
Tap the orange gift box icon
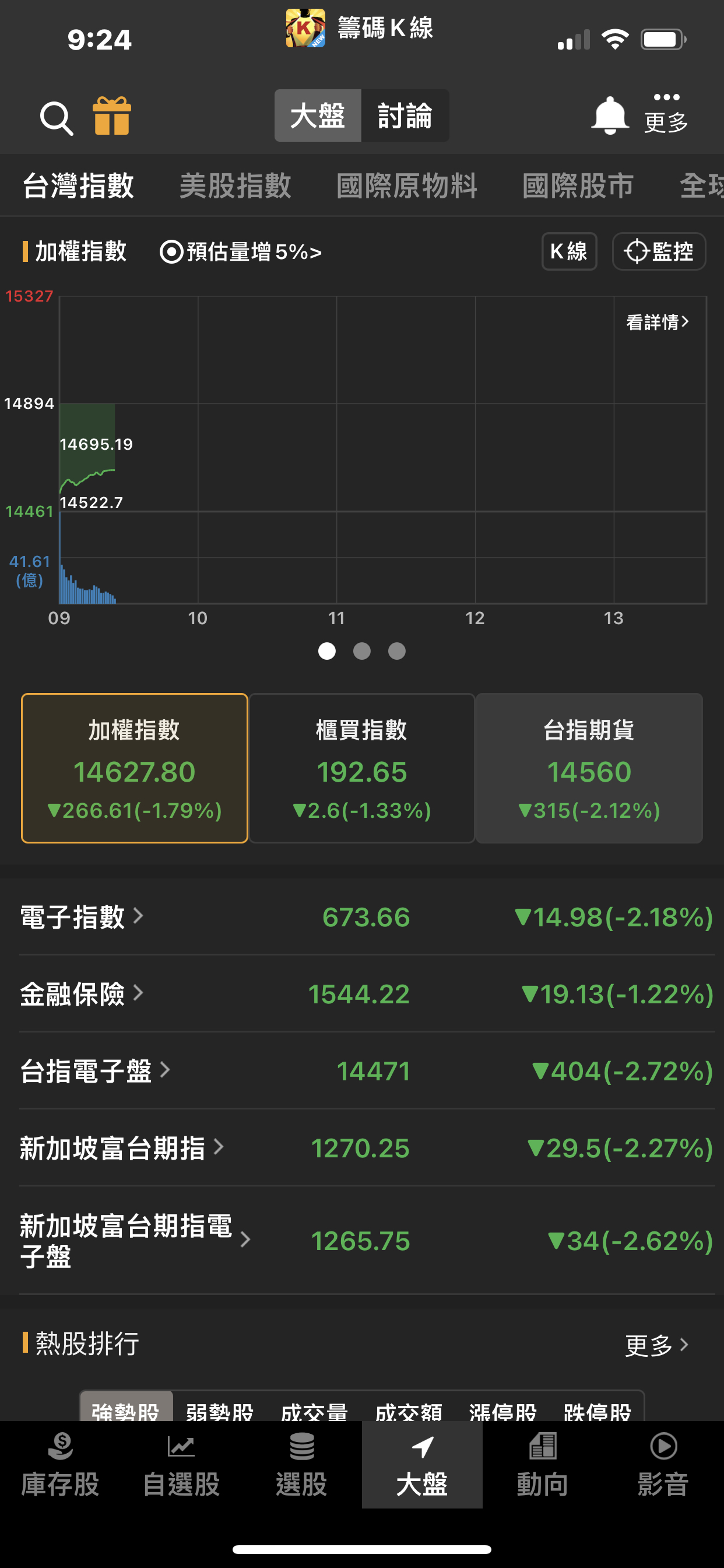tap(111, 116)
